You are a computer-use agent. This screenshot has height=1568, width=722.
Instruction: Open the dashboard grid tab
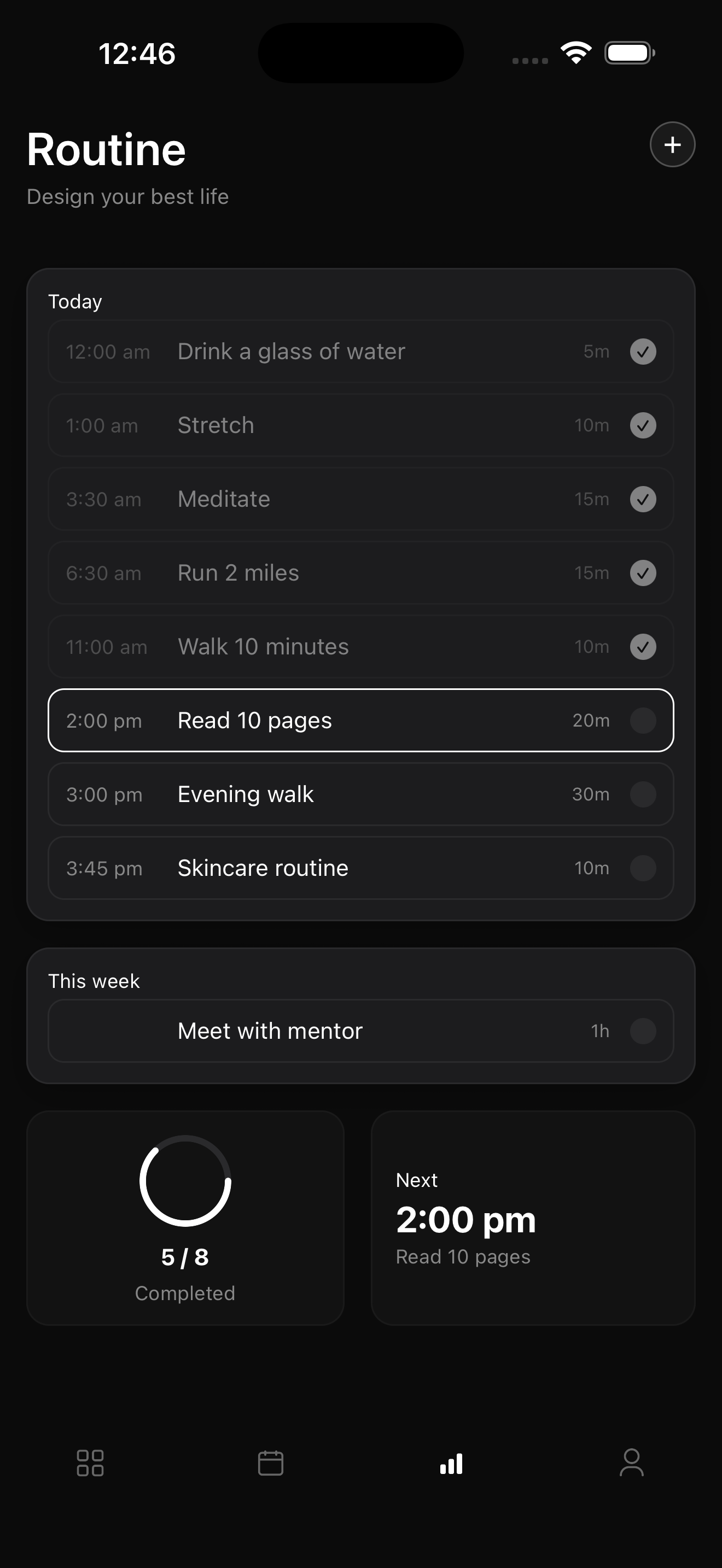tap(90, 1464)
